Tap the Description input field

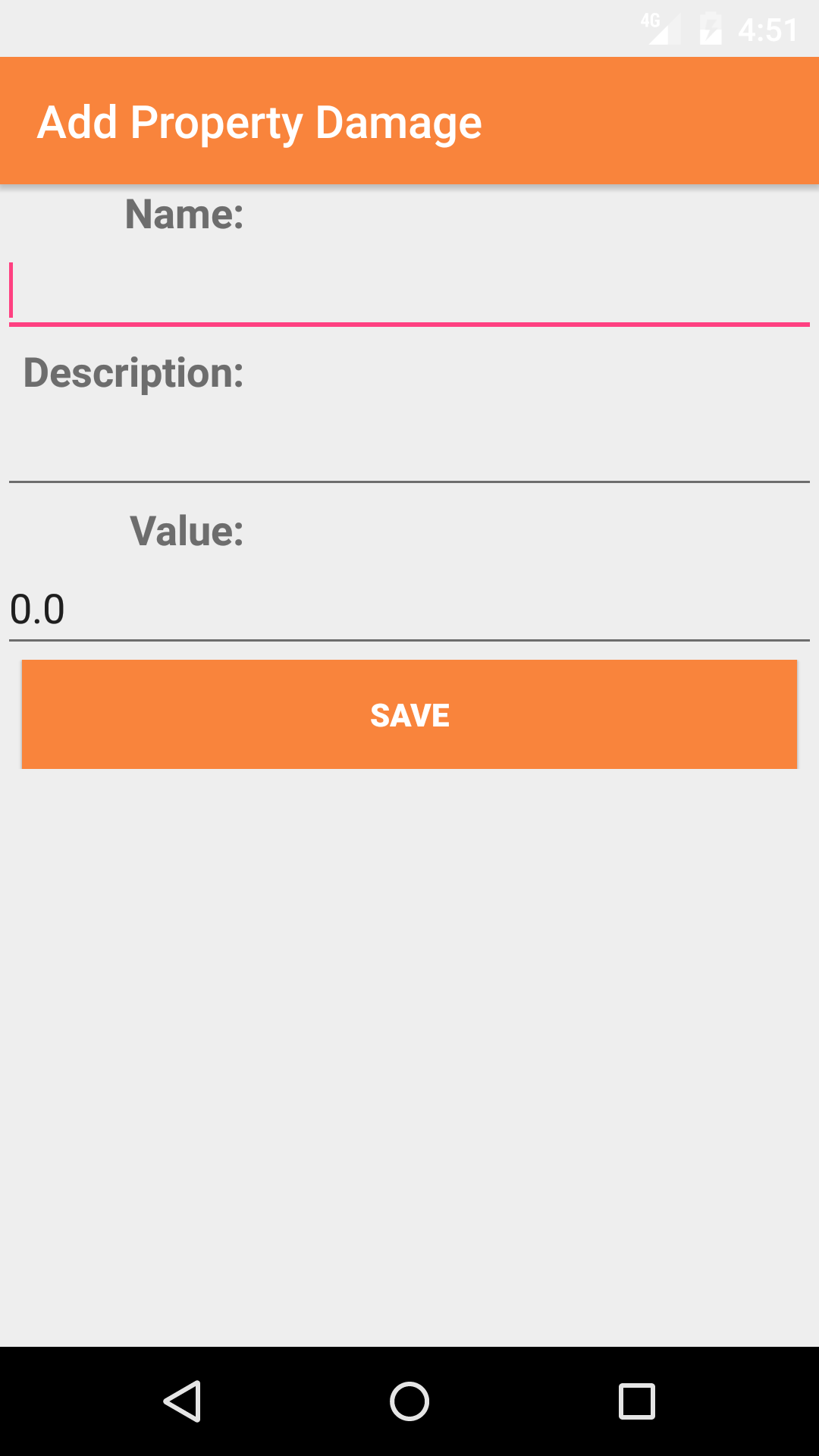pyautogui.click(x=409, y=450)
